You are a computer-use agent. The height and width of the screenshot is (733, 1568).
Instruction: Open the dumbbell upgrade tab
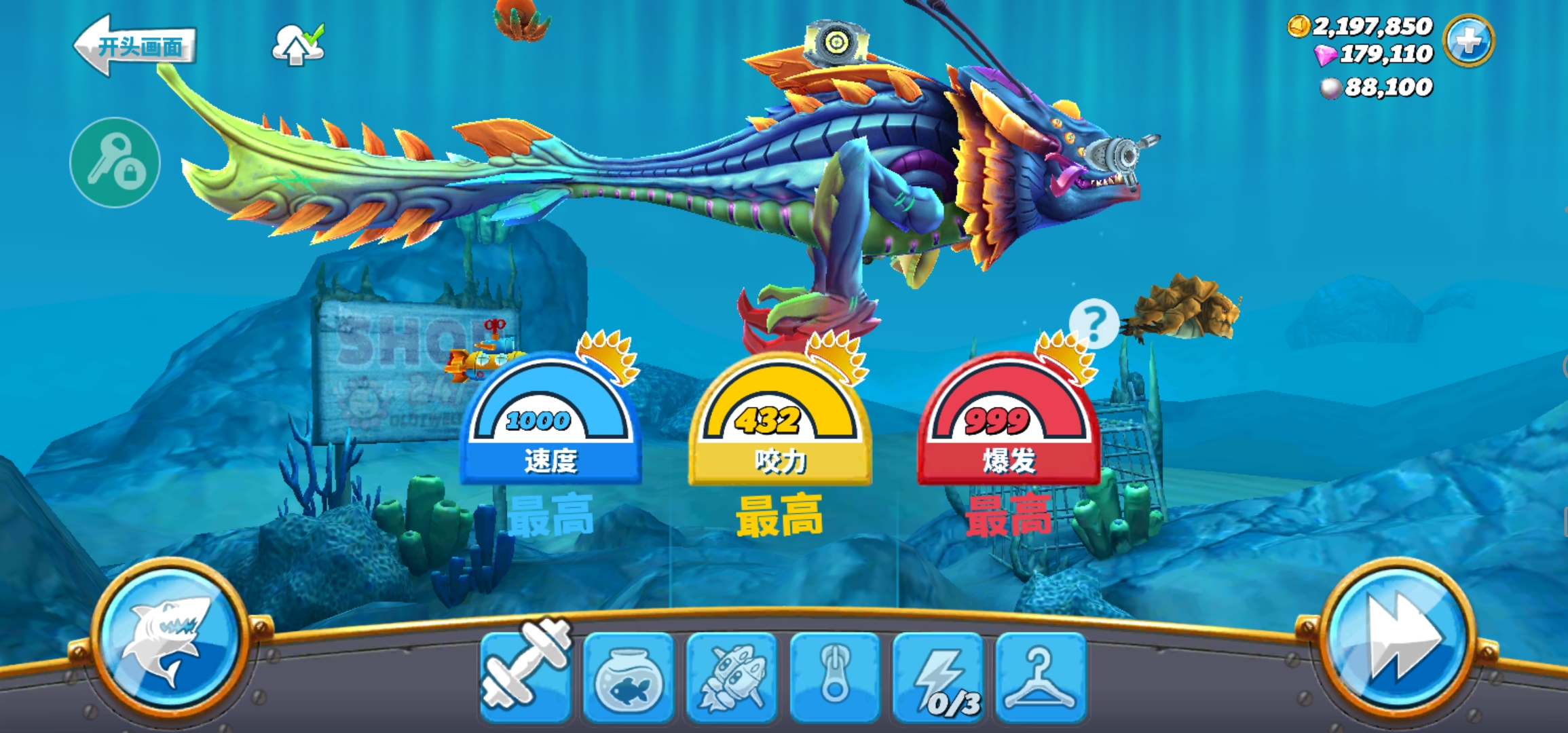pos(525,675)
